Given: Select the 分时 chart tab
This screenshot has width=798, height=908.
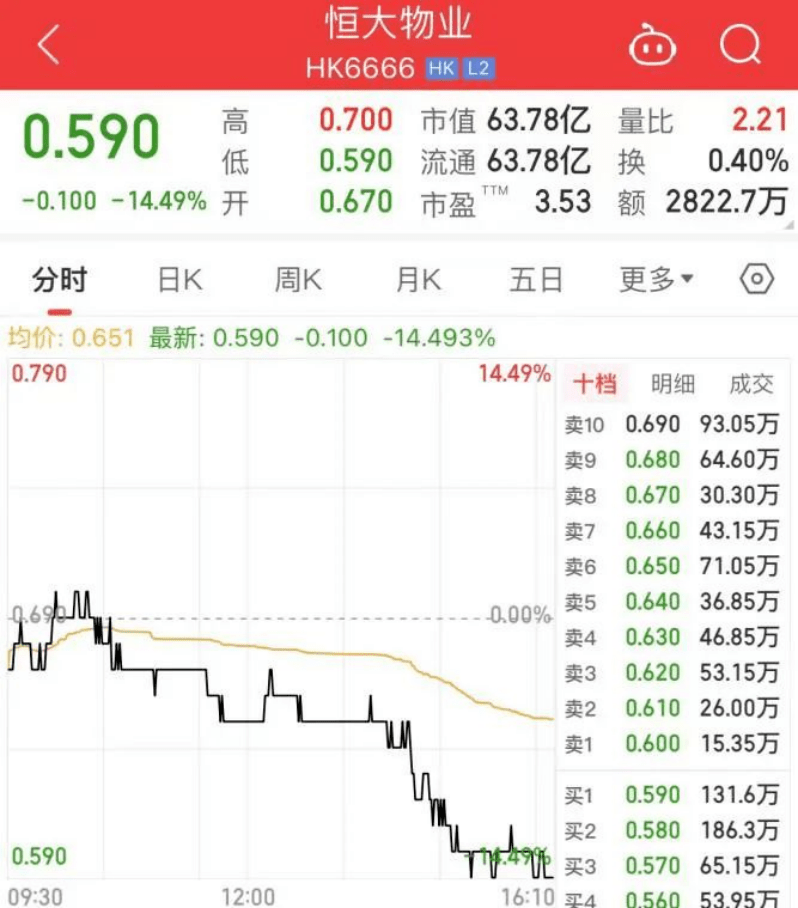Looking at the screenshot, I should [60, 281].
